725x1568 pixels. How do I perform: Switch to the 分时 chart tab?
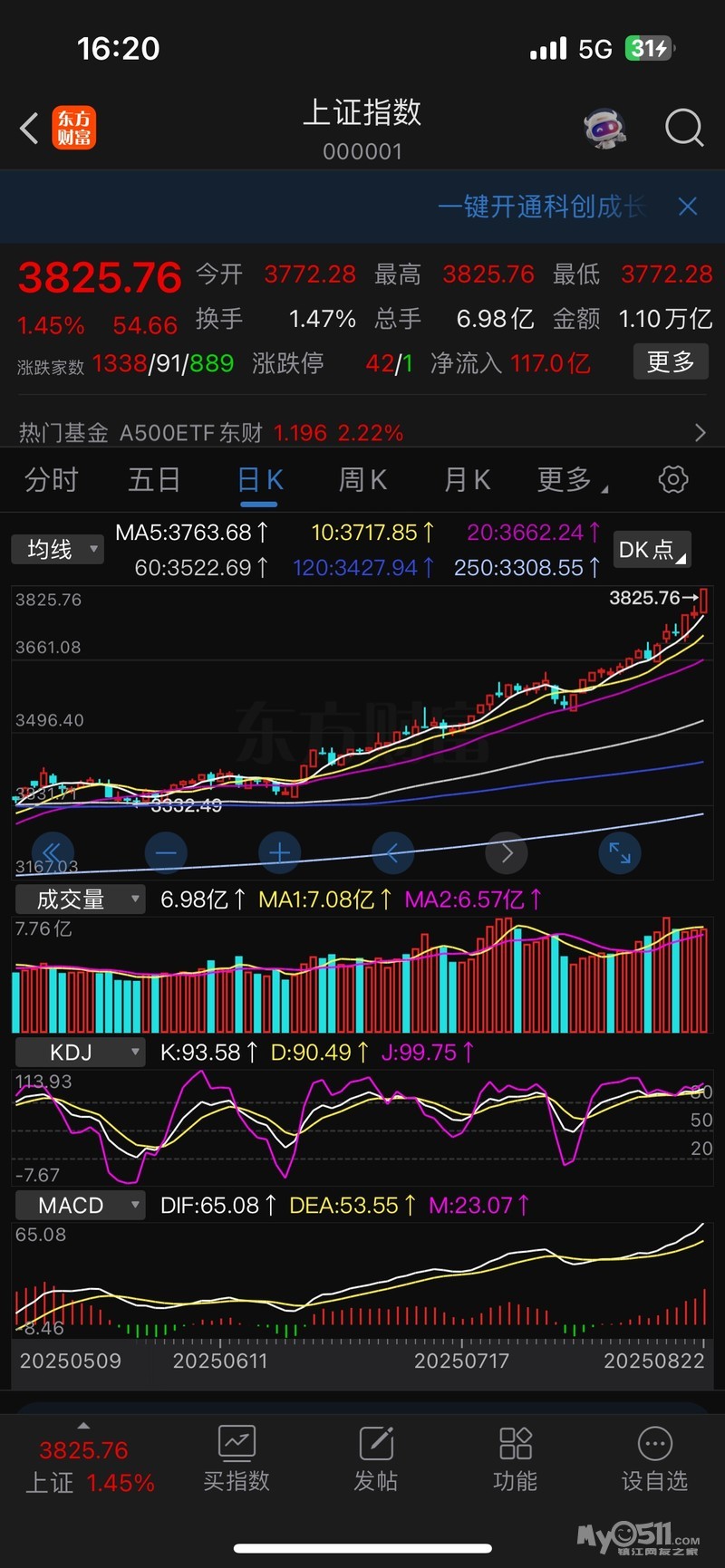coord(52,479)
